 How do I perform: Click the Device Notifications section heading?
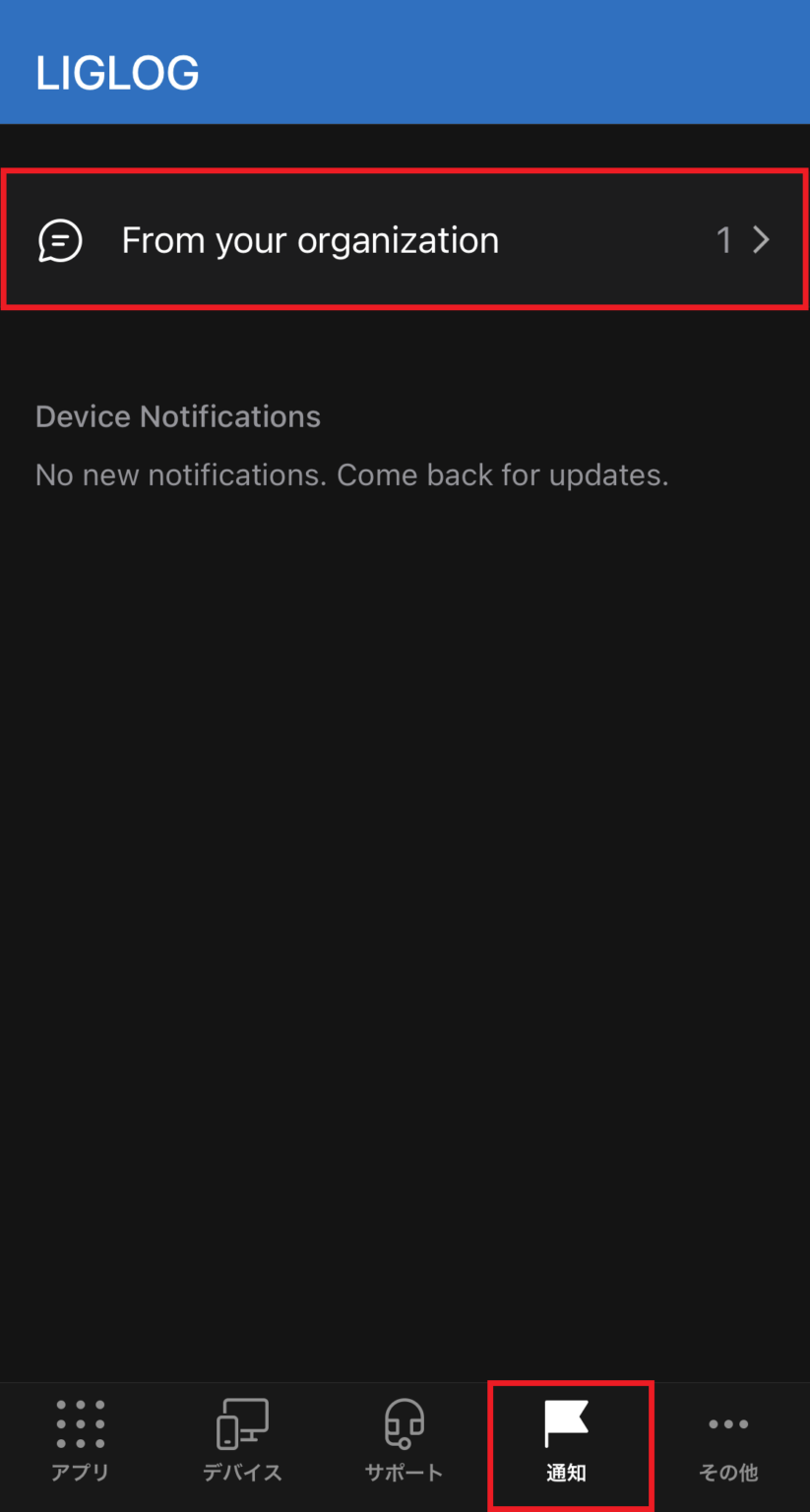point(177,415)
